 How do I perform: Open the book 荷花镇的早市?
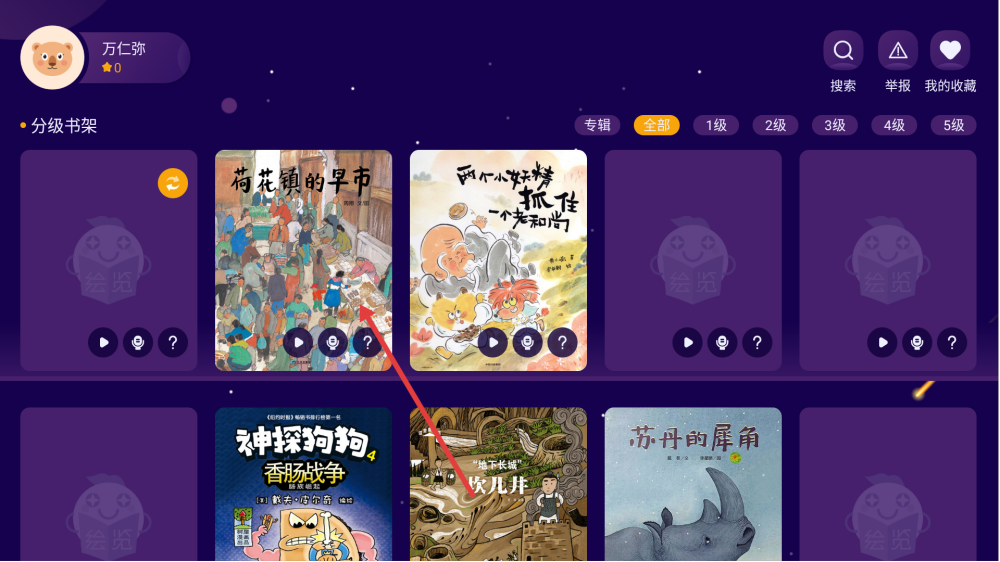303,240
